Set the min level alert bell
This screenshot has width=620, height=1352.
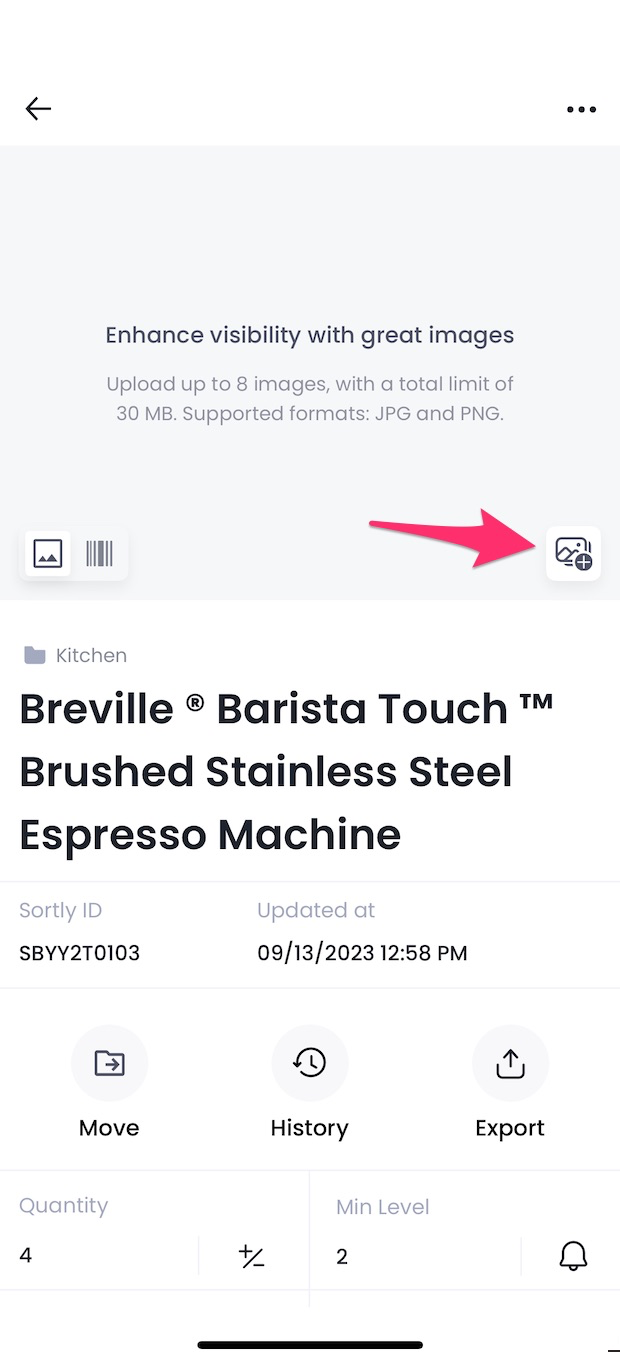click(573, 1256)
